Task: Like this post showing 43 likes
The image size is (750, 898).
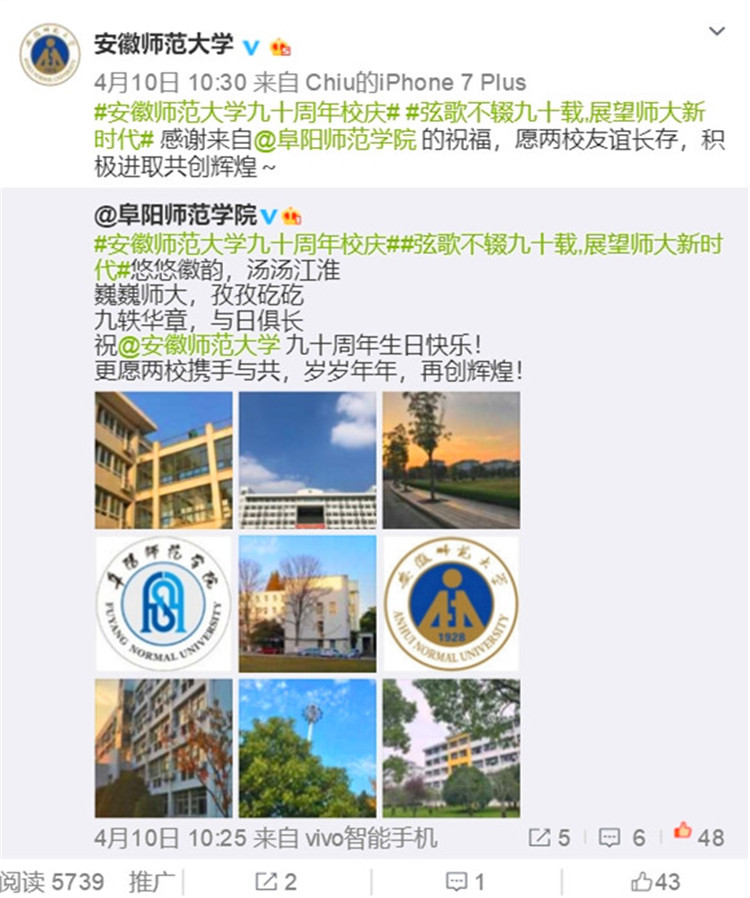Action: 655,881
